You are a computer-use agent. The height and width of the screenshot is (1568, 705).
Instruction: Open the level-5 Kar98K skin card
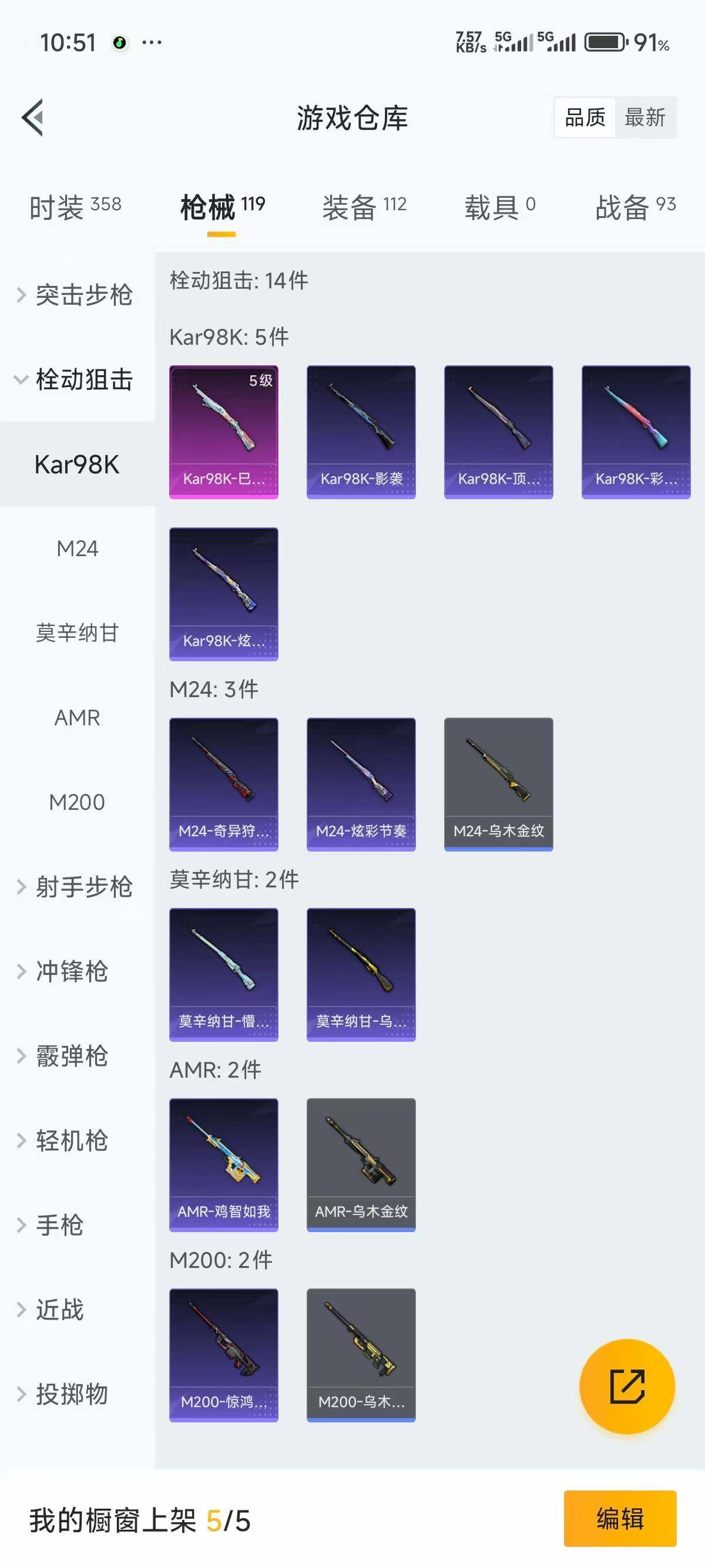(x=223, y=431)
